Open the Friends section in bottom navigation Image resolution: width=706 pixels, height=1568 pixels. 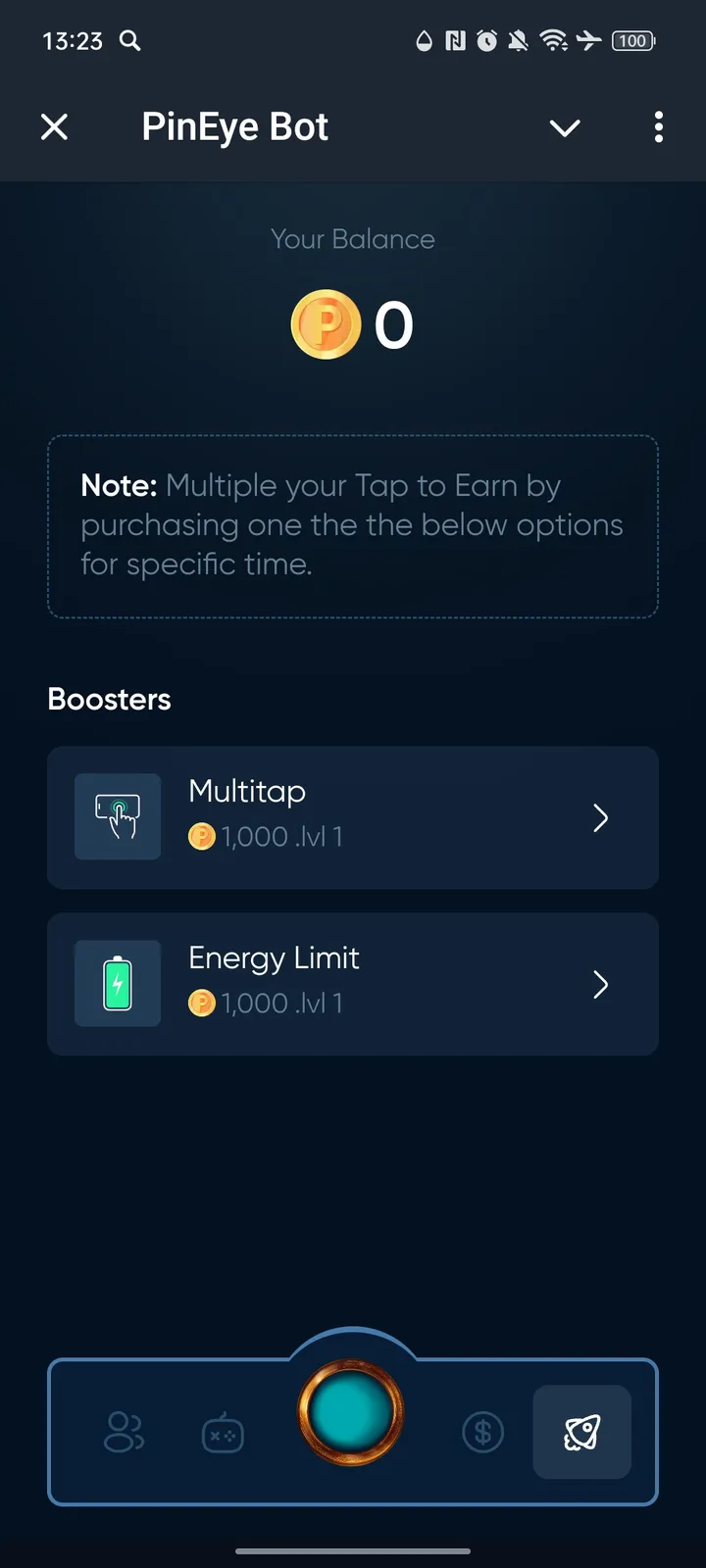point(124,1432)
